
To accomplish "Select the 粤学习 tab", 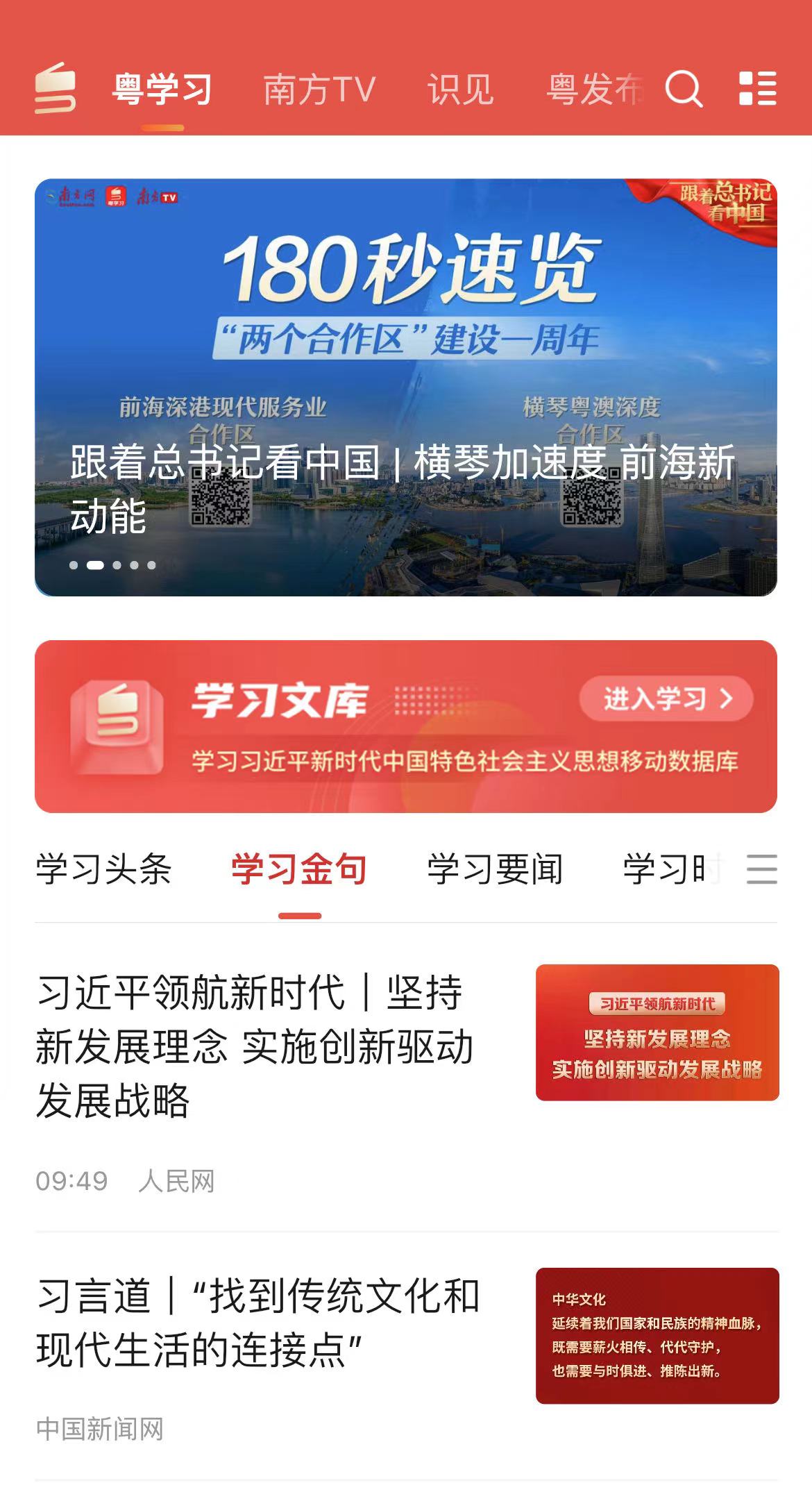I will 162,90.
